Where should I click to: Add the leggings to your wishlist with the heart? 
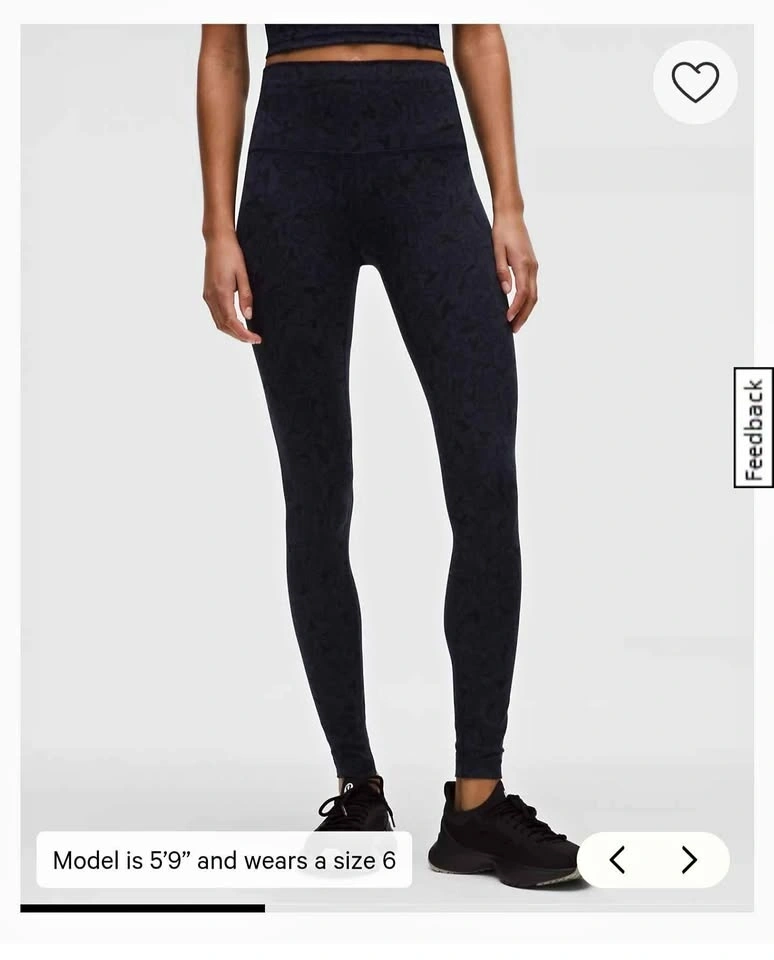pos(695,82)
